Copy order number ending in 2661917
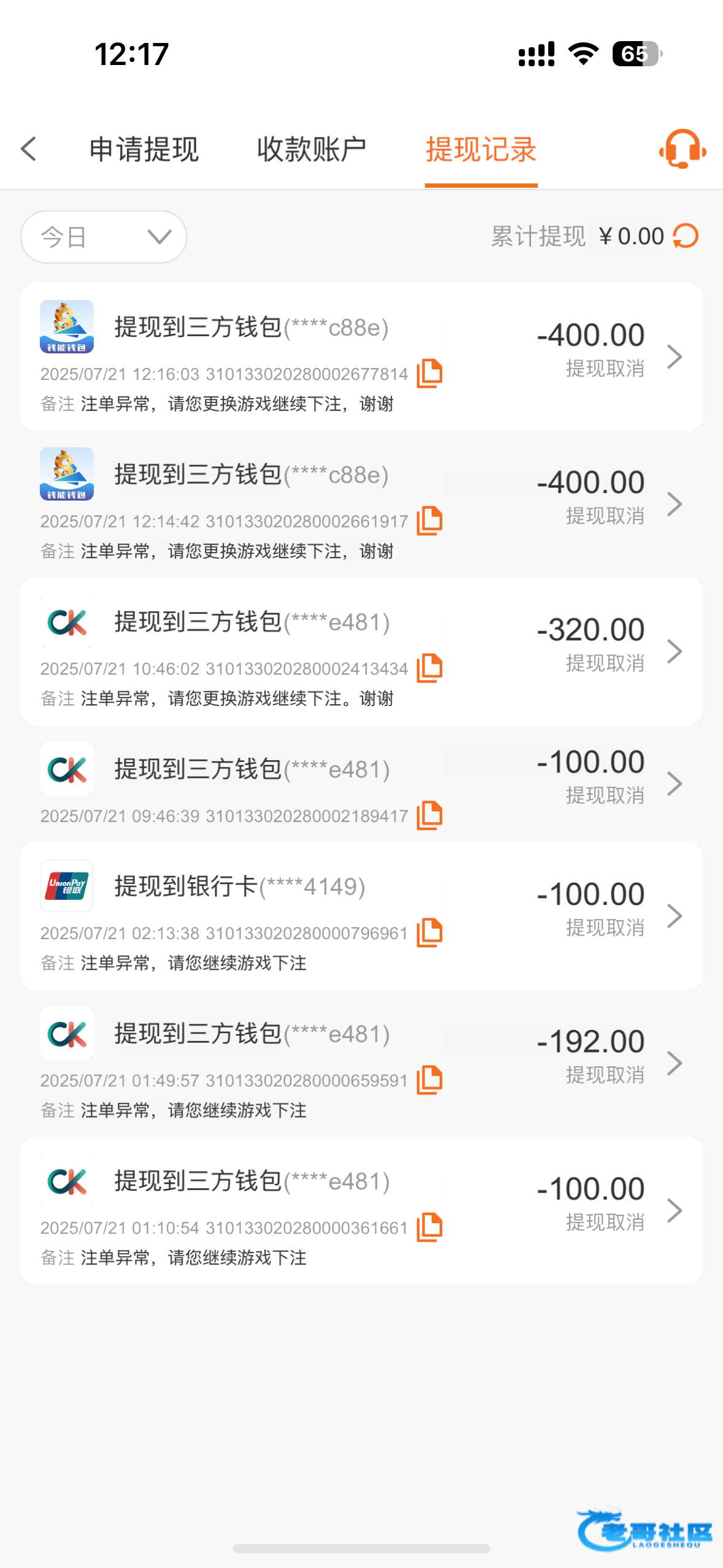This screenshot has width=723, height=1568. pos(430,521)
